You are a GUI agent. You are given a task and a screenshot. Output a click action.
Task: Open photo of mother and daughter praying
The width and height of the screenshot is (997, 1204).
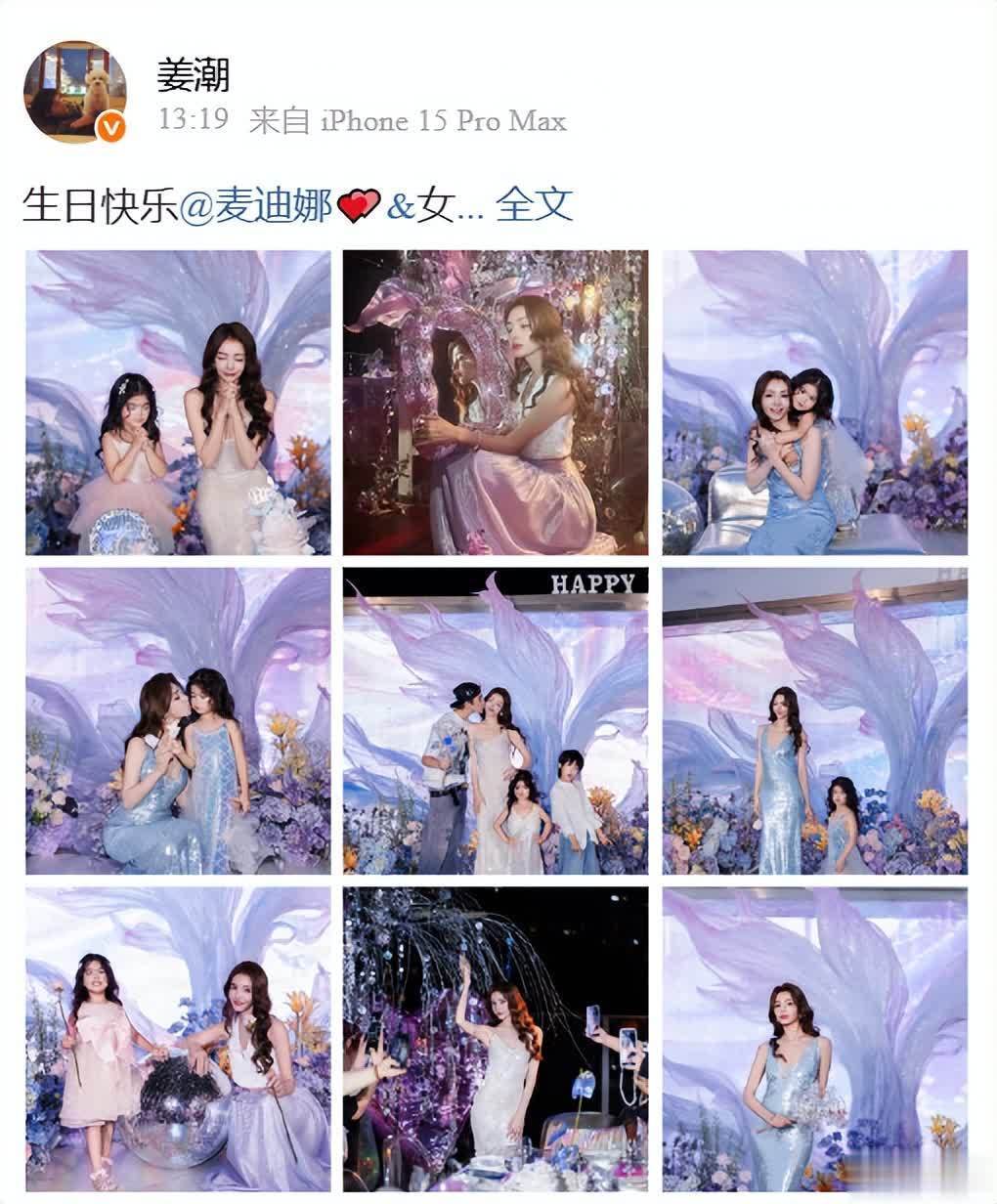tap(178, 403)
